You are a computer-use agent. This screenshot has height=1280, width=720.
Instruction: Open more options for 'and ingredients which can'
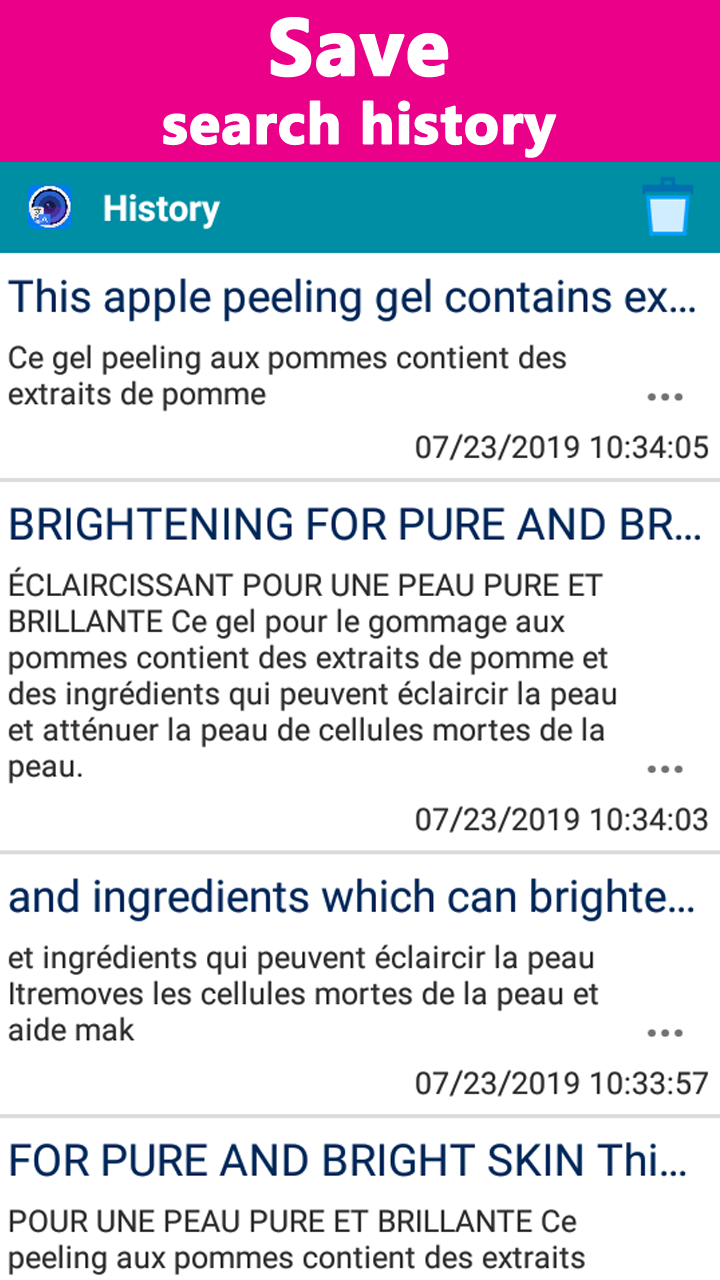pos(664,1033)
